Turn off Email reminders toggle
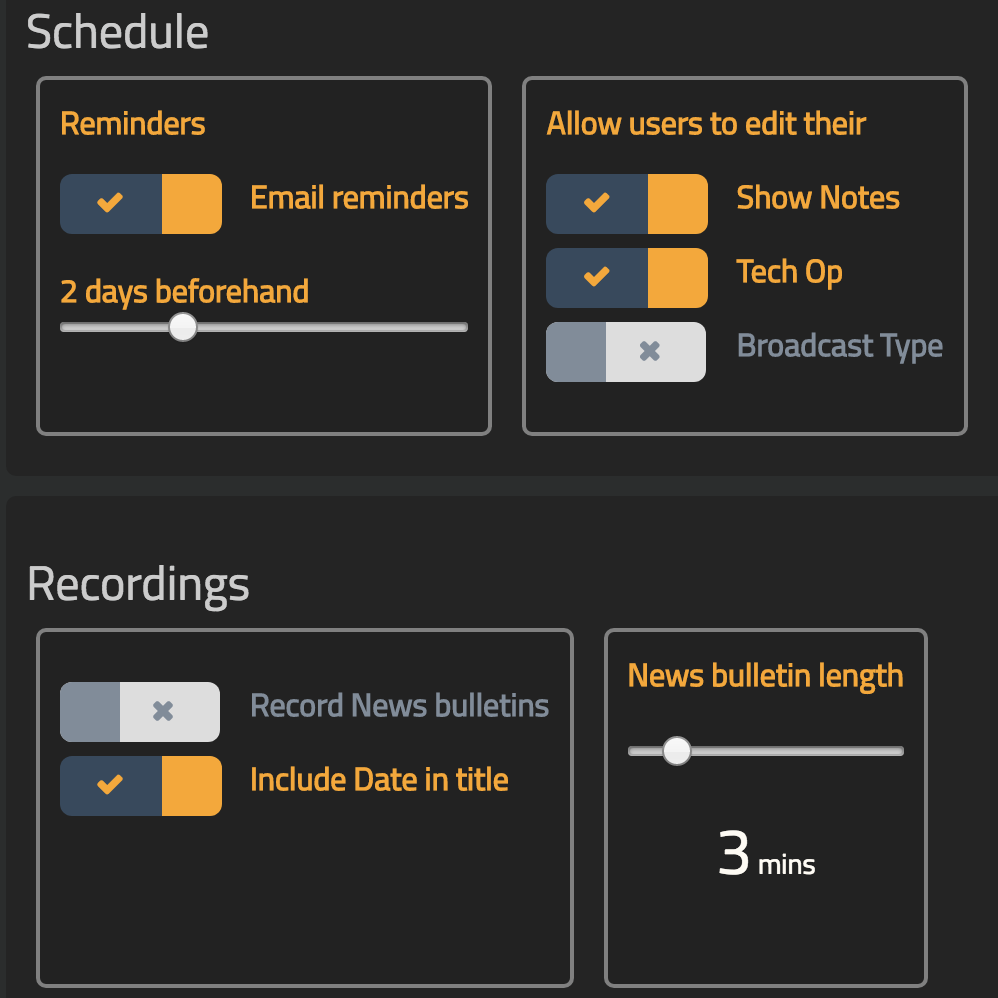Screen dimensions: 998x998 coord(141,204)
